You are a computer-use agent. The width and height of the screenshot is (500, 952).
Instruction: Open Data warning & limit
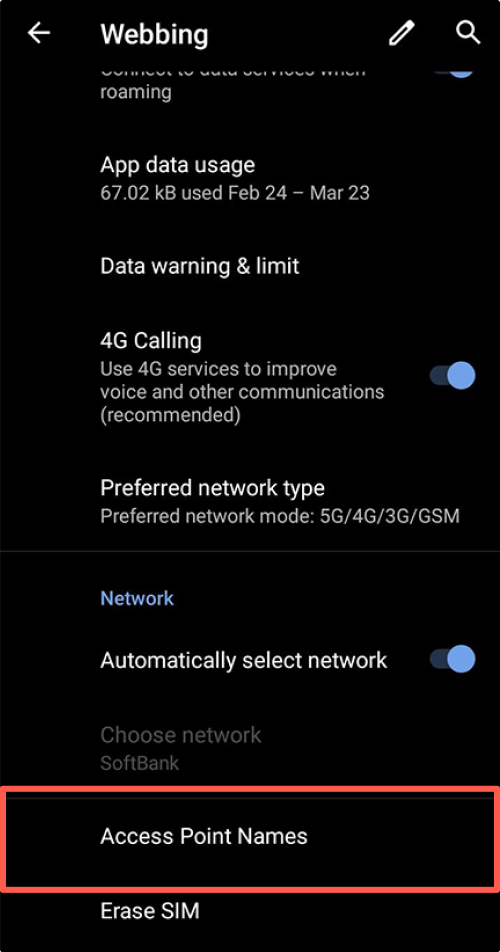pos(250,266)
